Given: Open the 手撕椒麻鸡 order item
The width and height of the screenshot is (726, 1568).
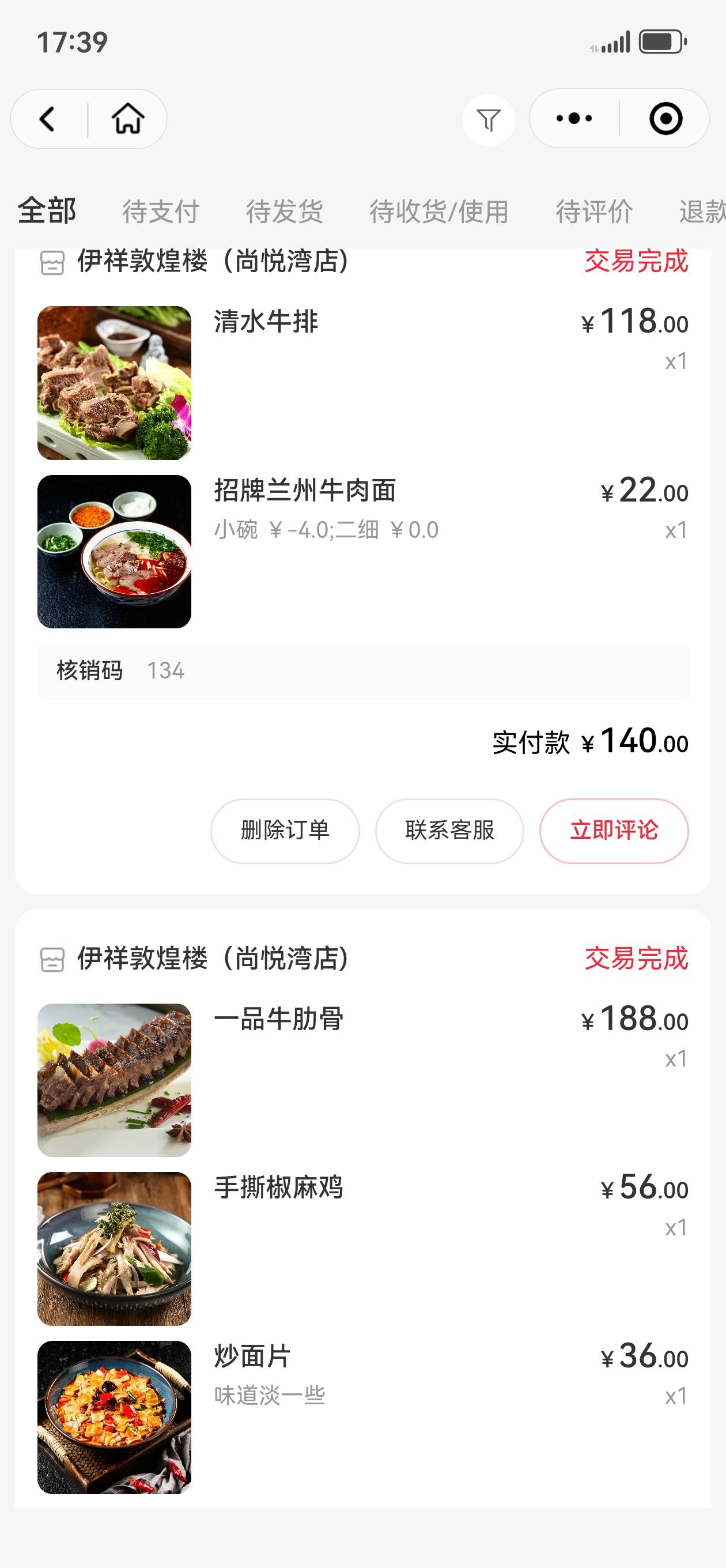Looking at the screenshot, I should coord(362,1249).
